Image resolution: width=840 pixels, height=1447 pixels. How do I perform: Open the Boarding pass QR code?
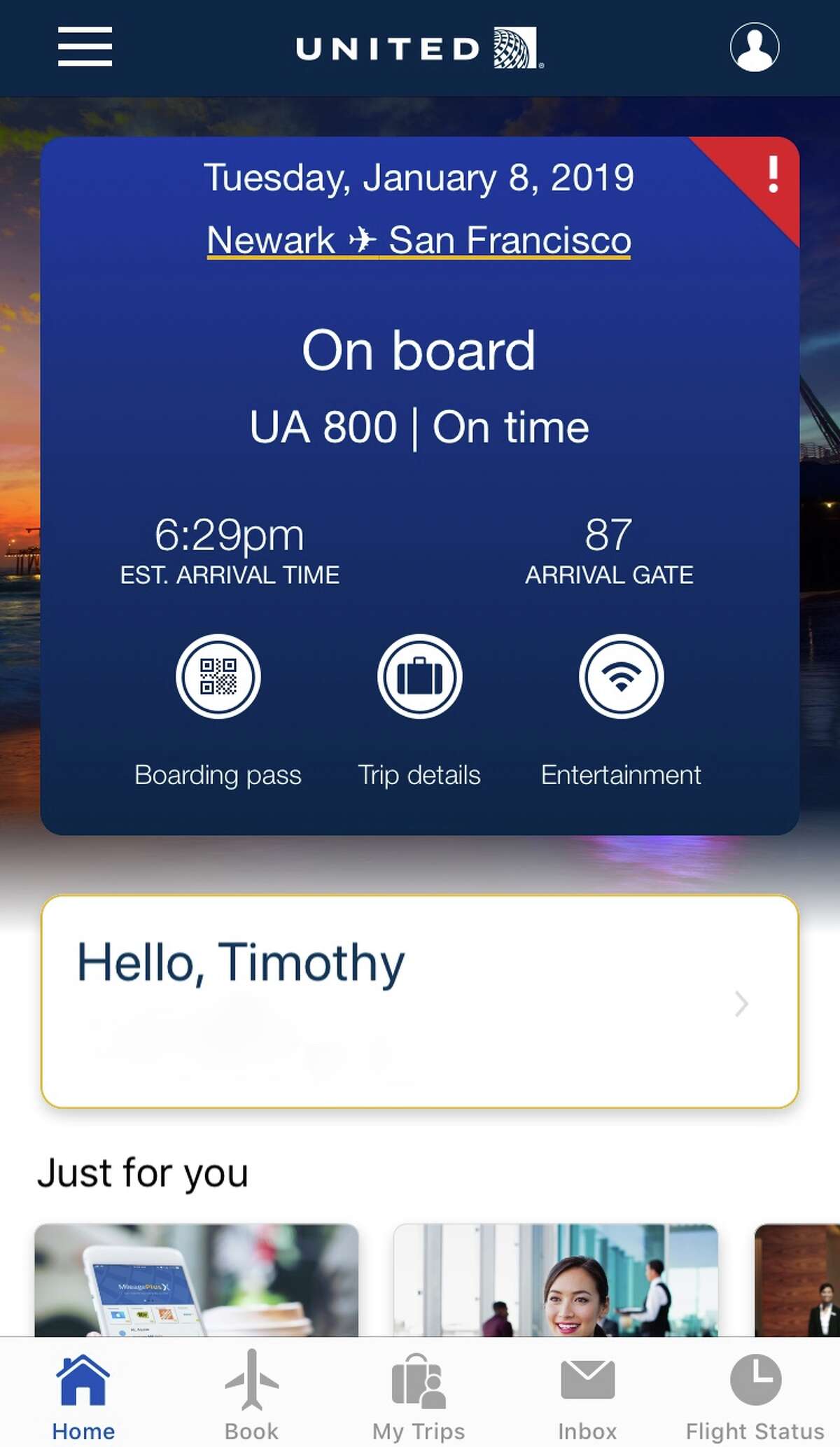tap(218, 674)
